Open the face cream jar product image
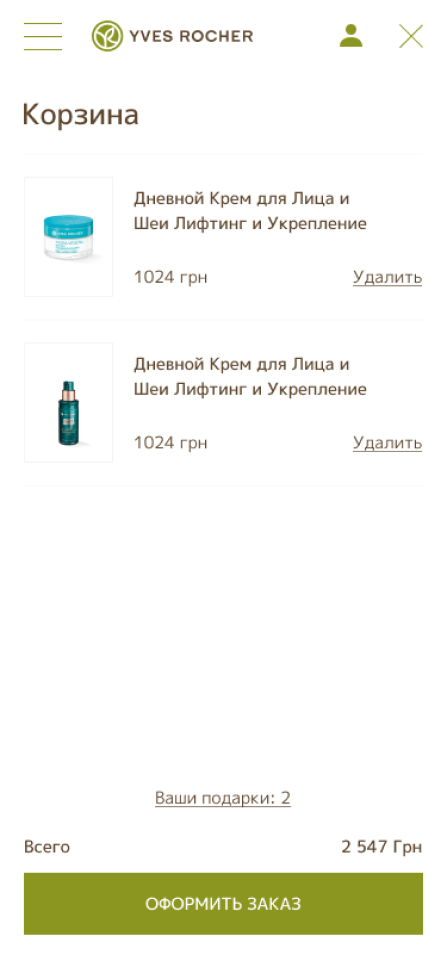This screenshot has height=966, width=447. (x=68, y=237)
